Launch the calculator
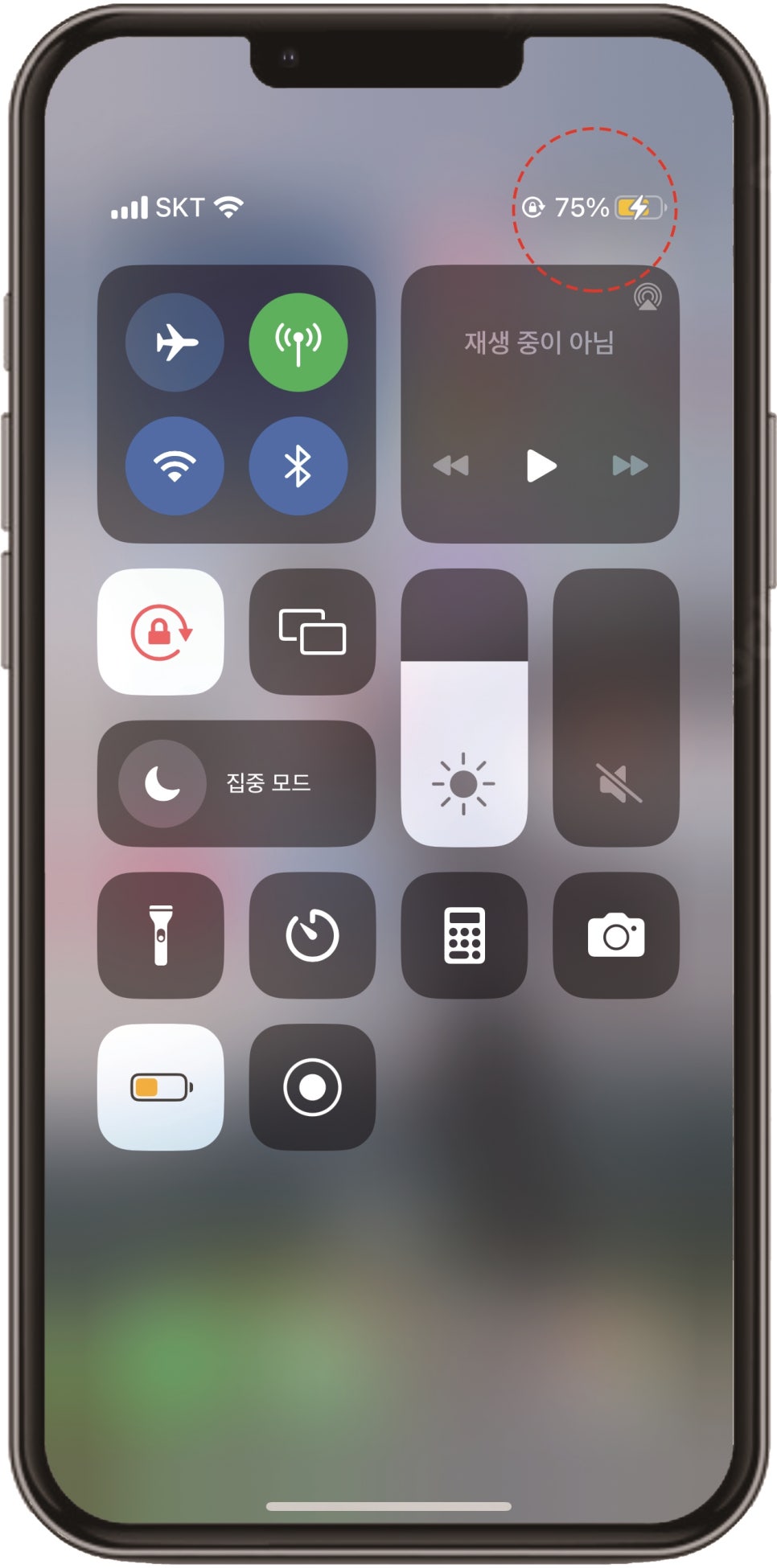 [464, 935]
